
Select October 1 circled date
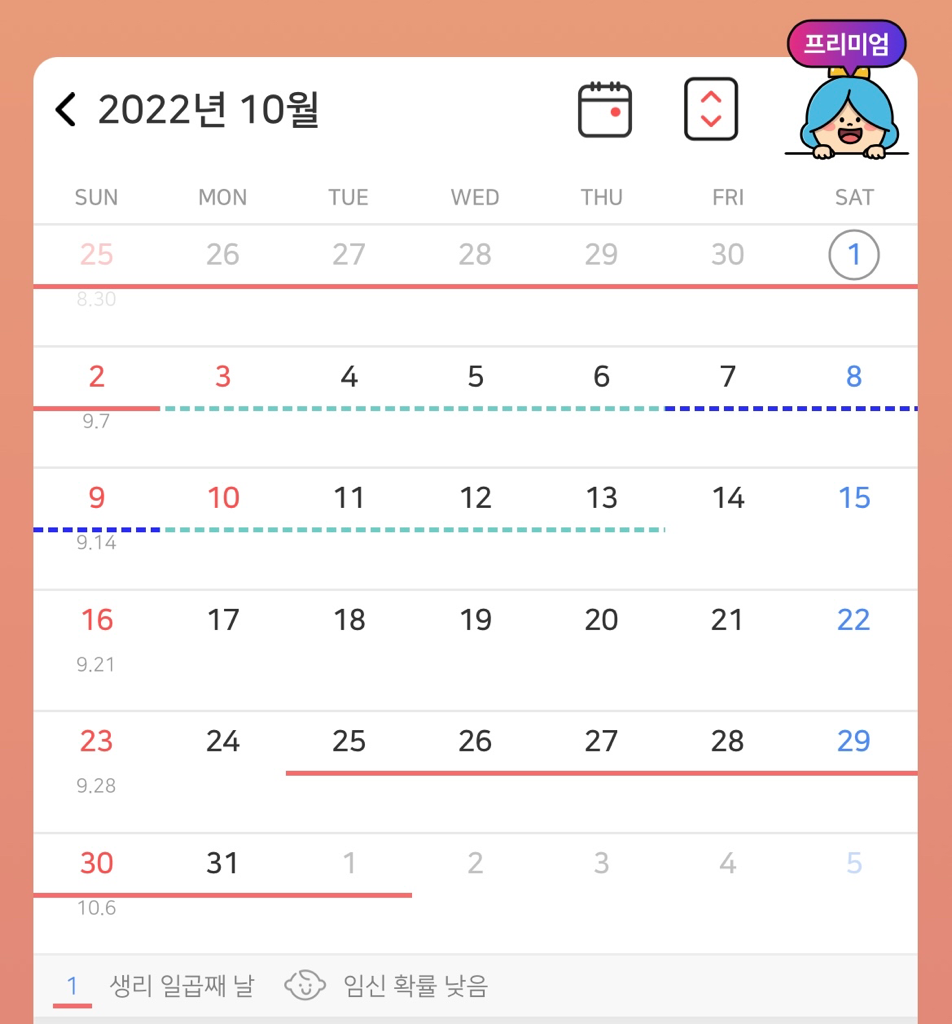point(853,255)
